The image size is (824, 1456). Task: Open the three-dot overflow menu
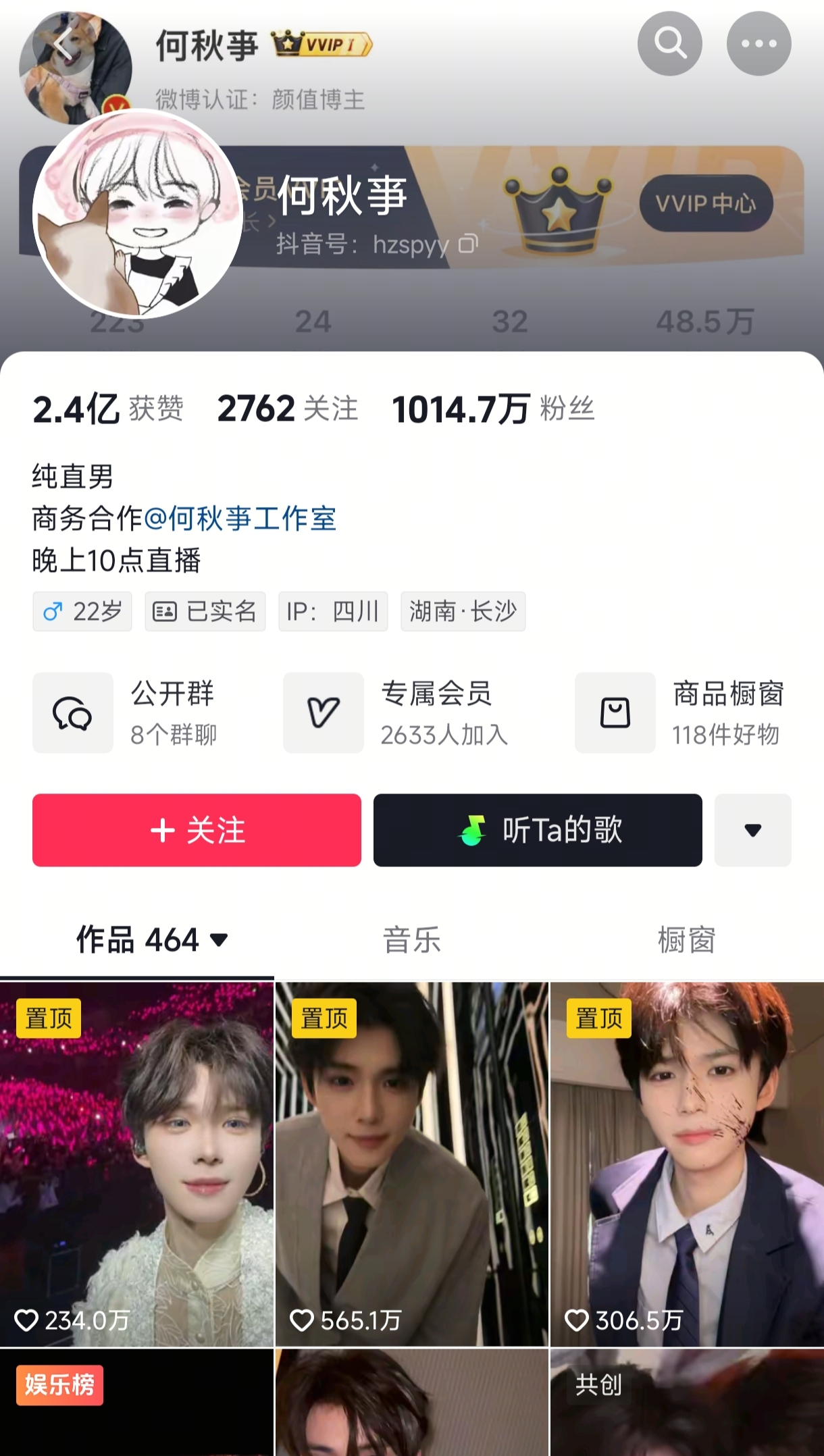click(758, 44)
